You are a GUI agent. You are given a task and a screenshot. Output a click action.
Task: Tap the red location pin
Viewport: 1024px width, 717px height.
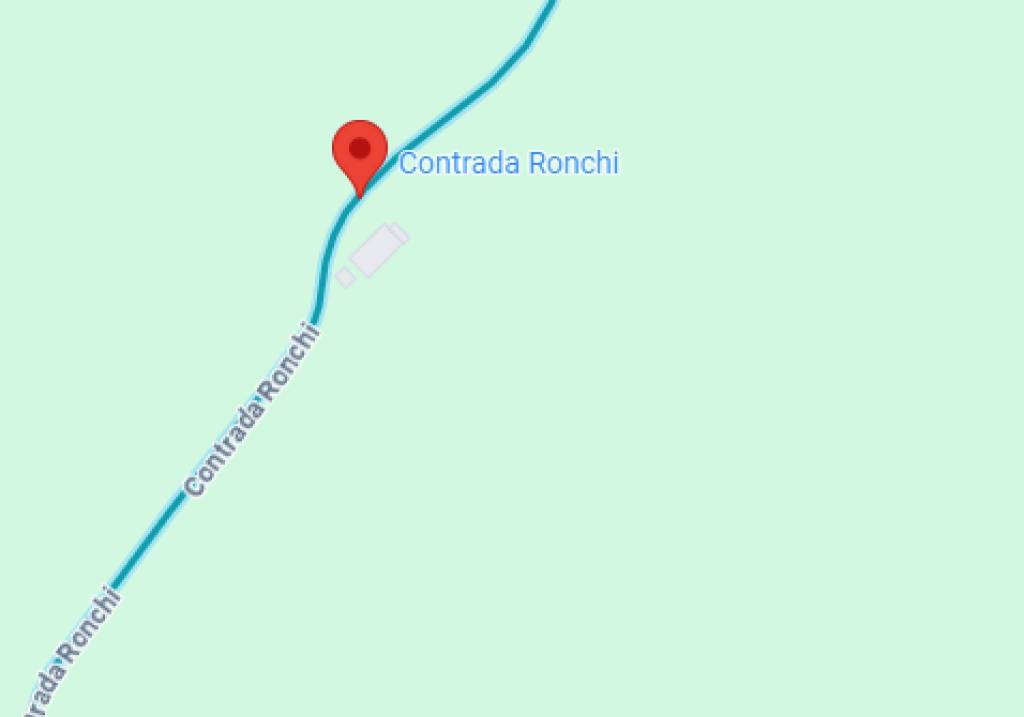click(359, 153)
